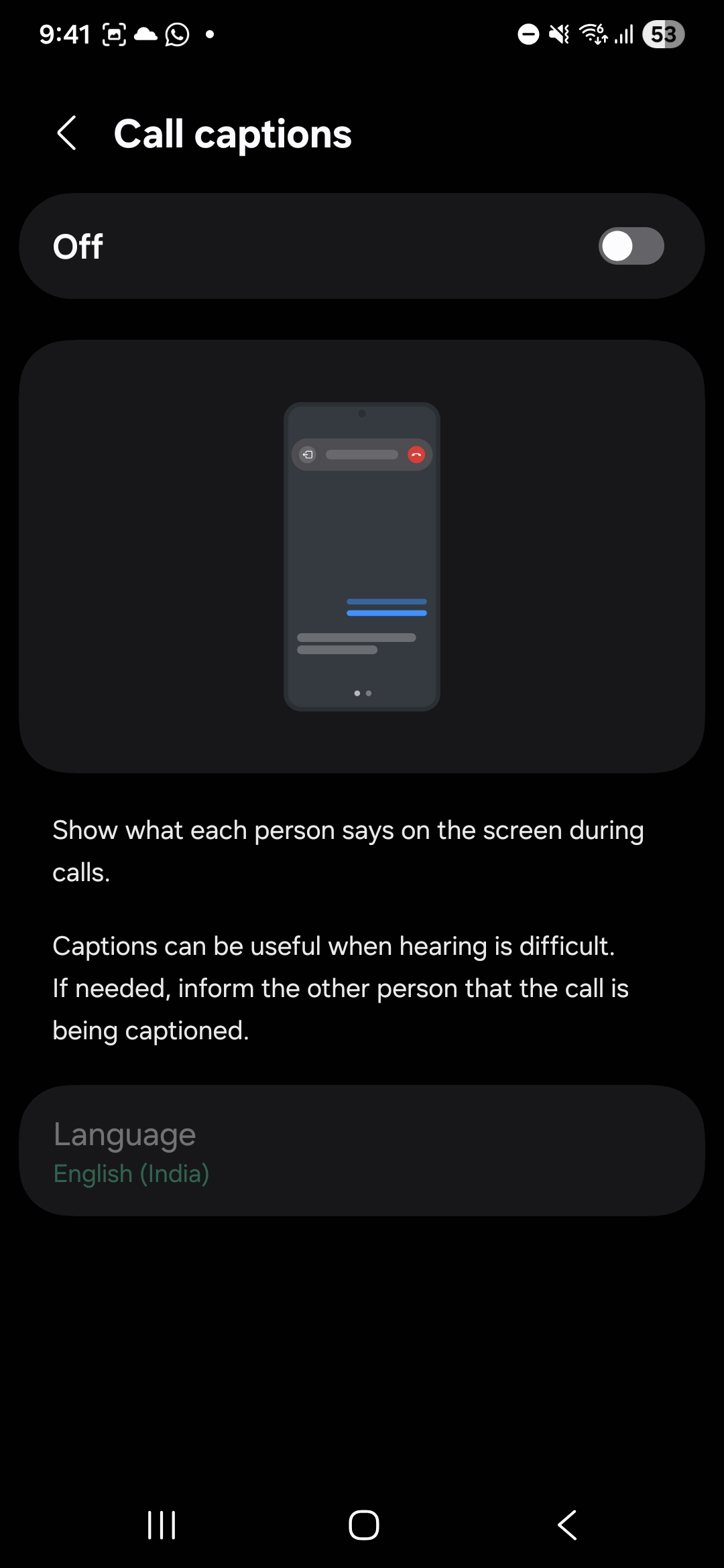The image size is (724, 1568).
Task: Open recent apps from navigation bar
Action: 162,1525
